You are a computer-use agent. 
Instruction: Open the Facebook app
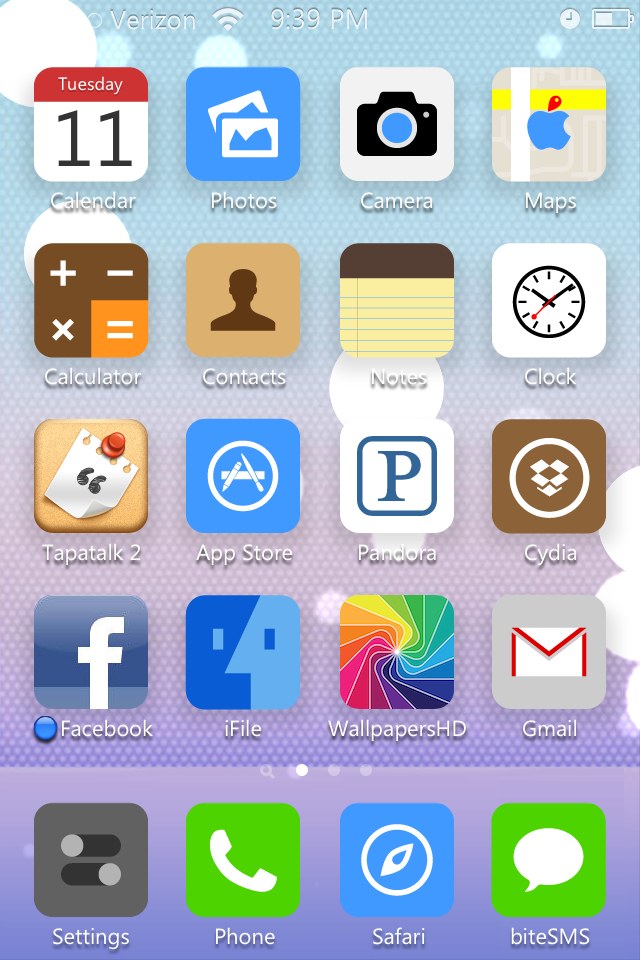[x=91, y=652]
